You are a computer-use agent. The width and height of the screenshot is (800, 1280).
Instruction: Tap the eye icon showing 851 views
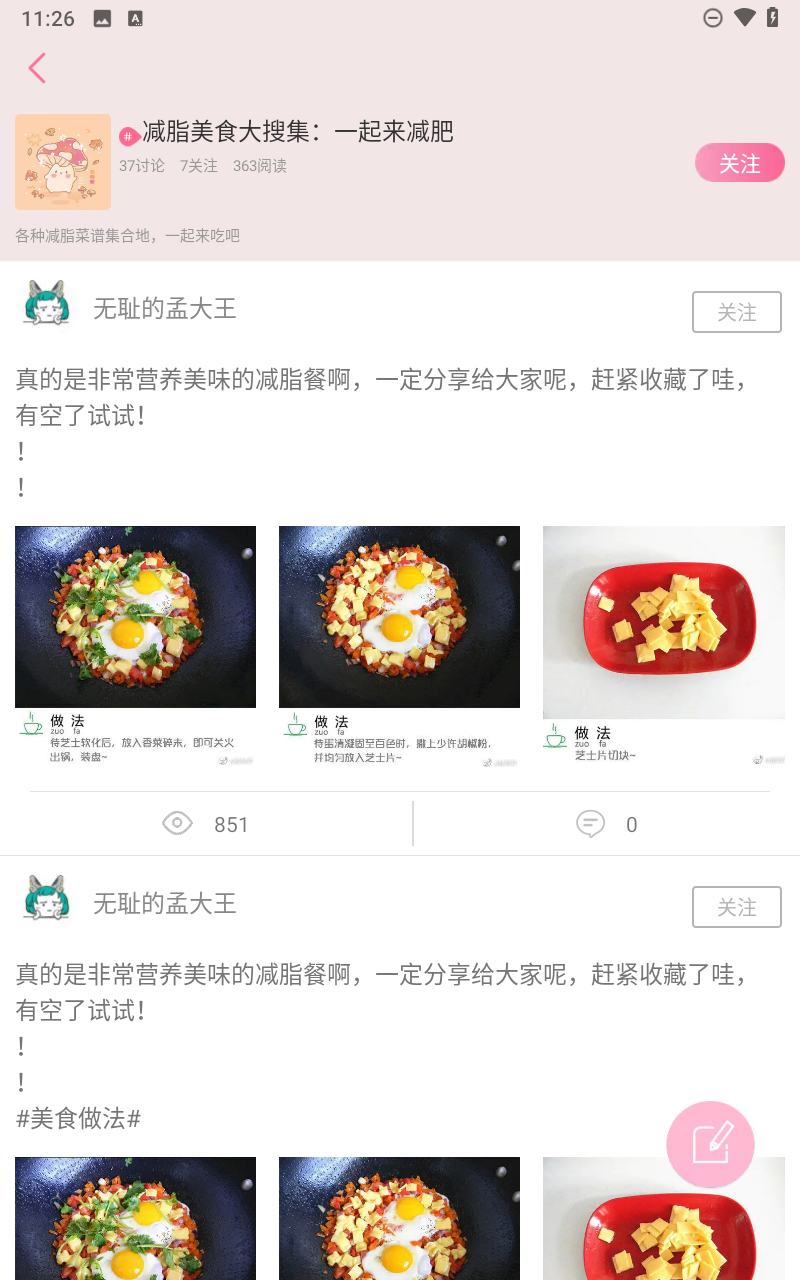pyautogui.click(x=177, y=822)
